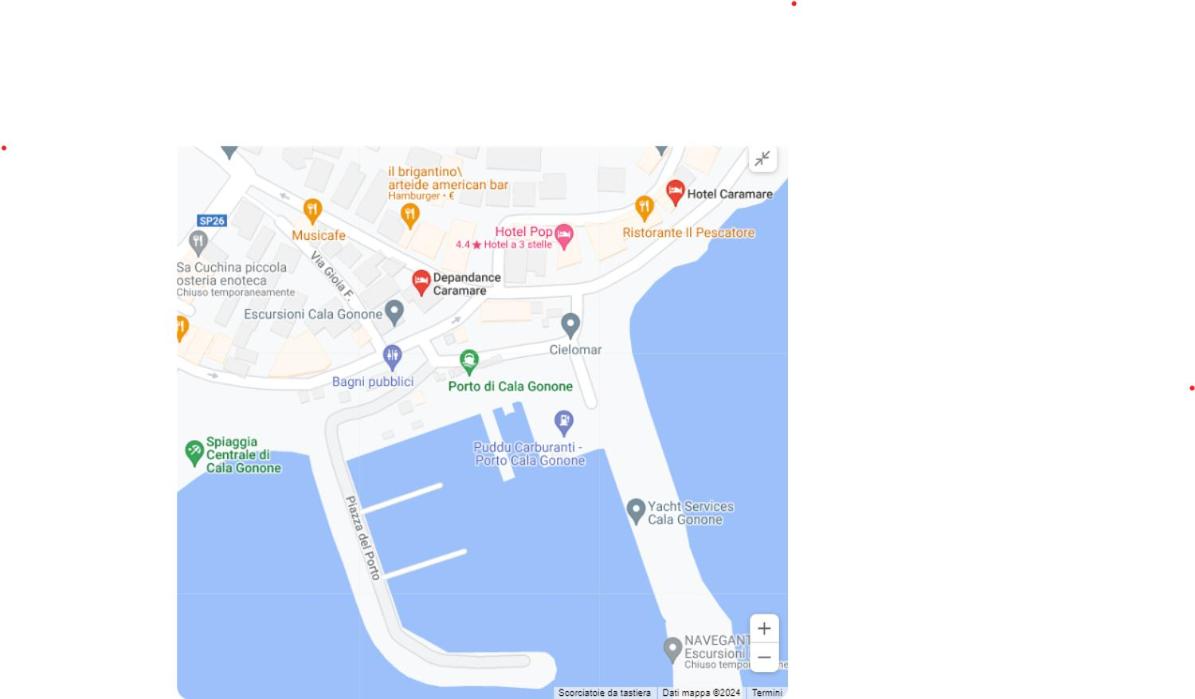Tap Bagni pubblici marker
The width and height of the screenshot is (1195, 699).
pos(392,356)
